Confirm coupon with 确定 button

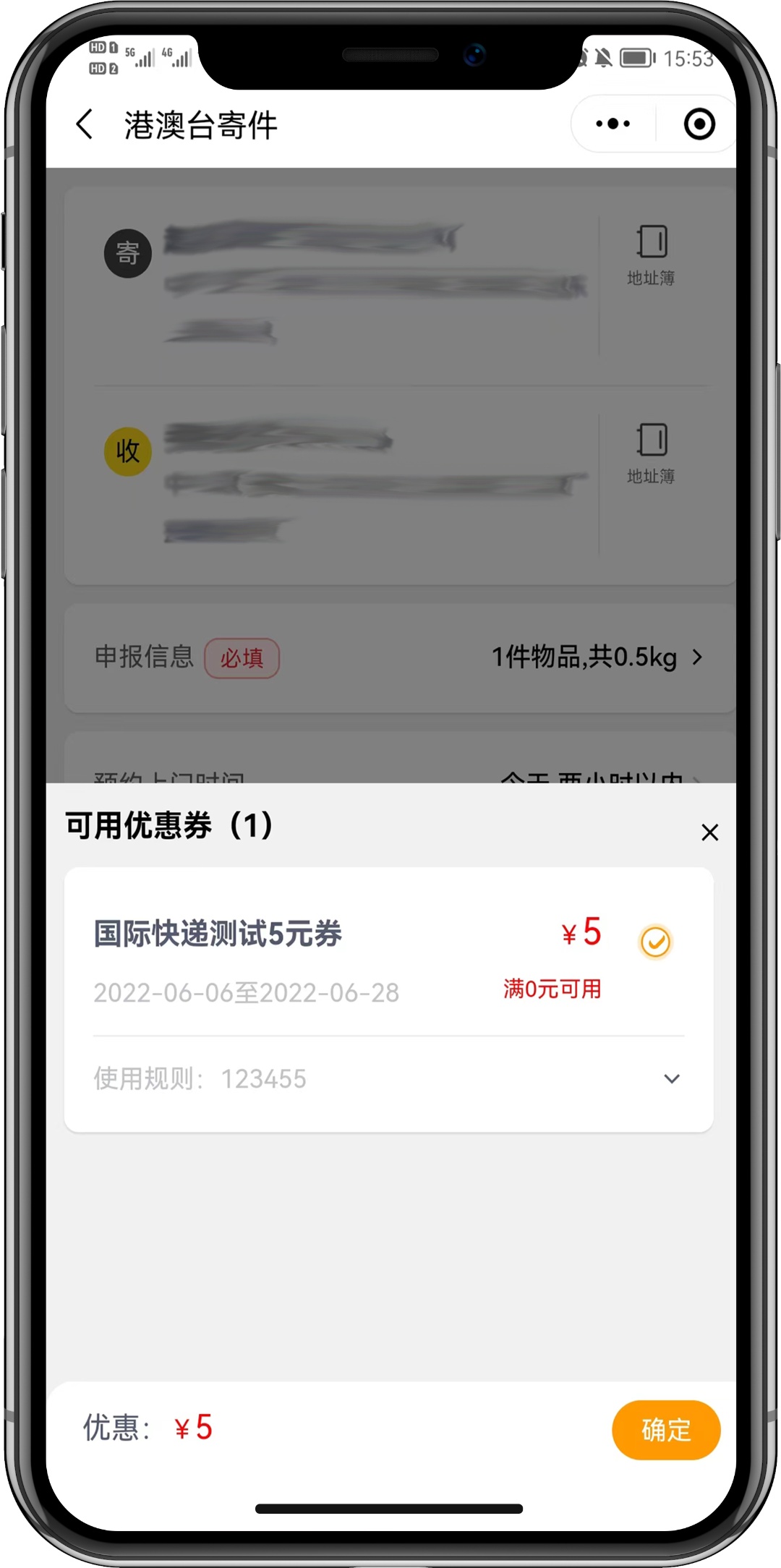coord(665,1430)
